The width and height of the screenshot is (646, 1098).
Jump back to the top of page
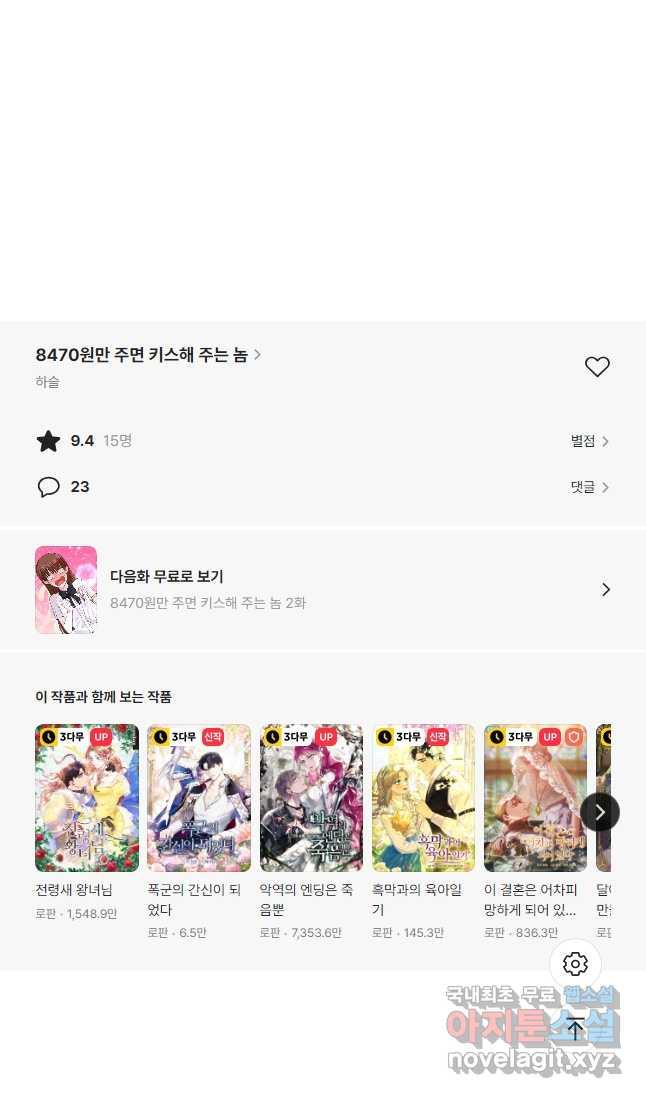click(576, 1028)
